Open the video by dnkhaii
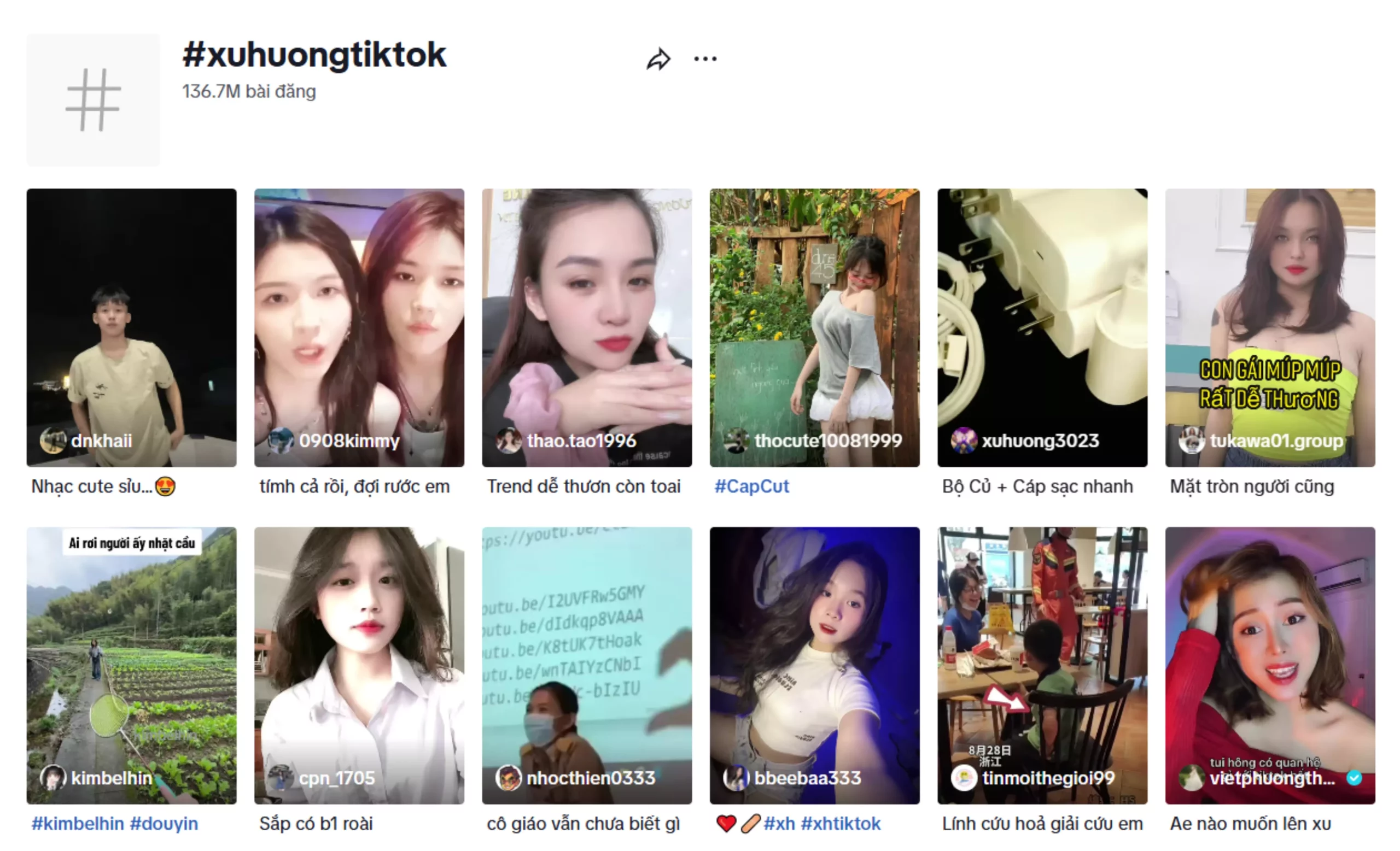Screen dimensions: 1400x851 131,327
